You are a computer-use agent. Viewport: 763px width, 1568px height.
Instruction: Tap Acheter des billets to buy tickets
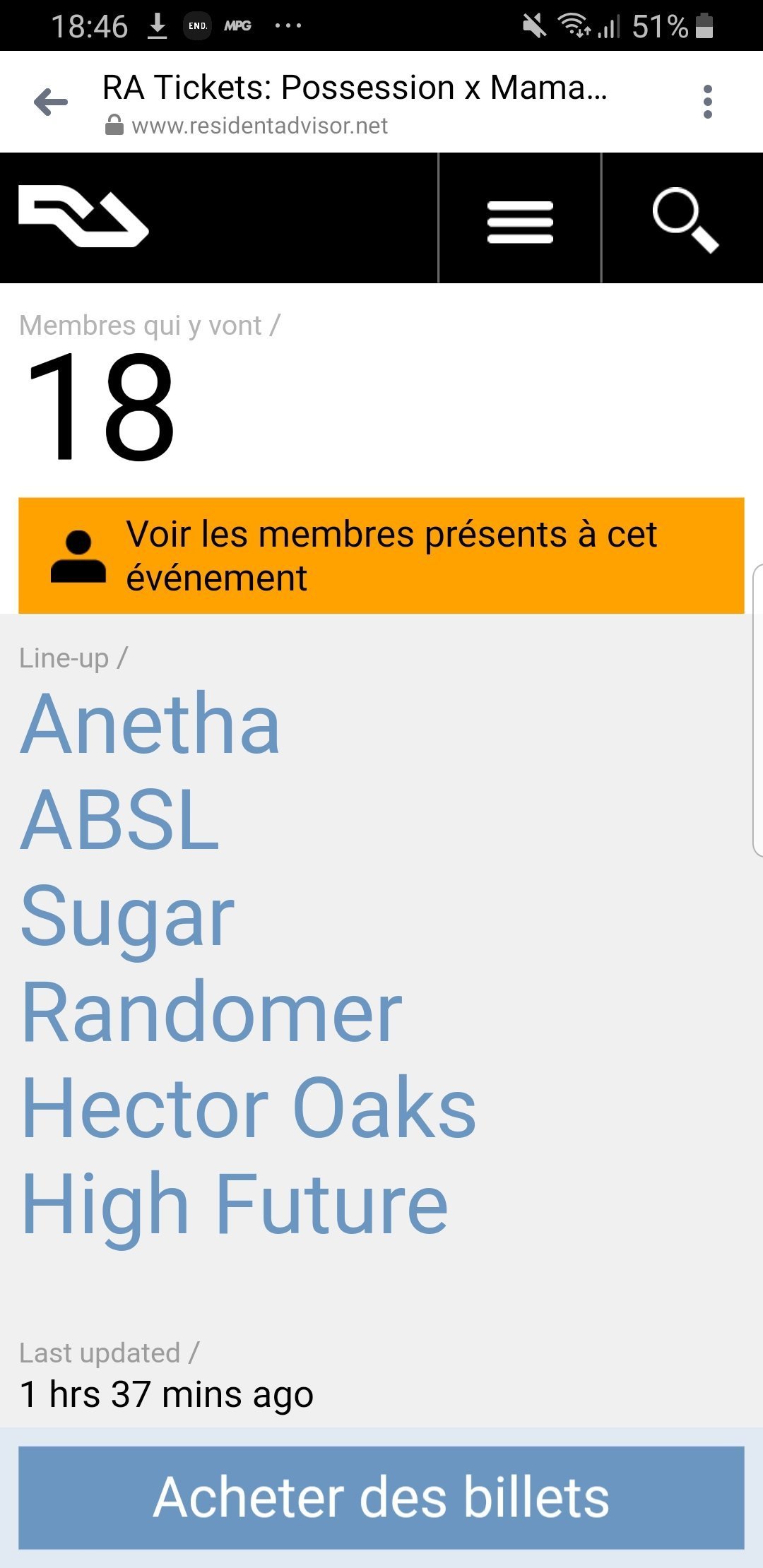(x=381, y=1497)
